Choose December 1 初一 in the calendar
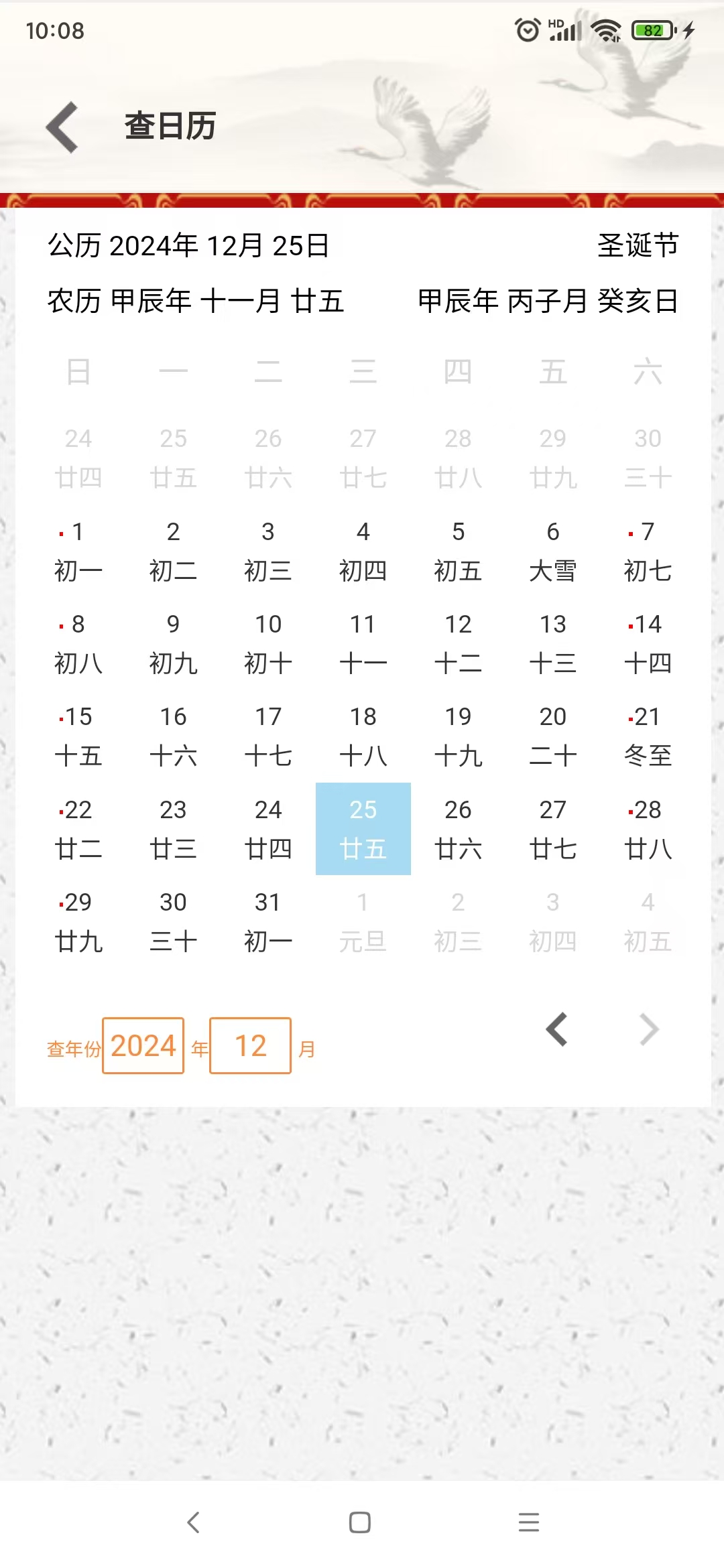Screen dimensions: 724x1568 click(x=78, y=551)
